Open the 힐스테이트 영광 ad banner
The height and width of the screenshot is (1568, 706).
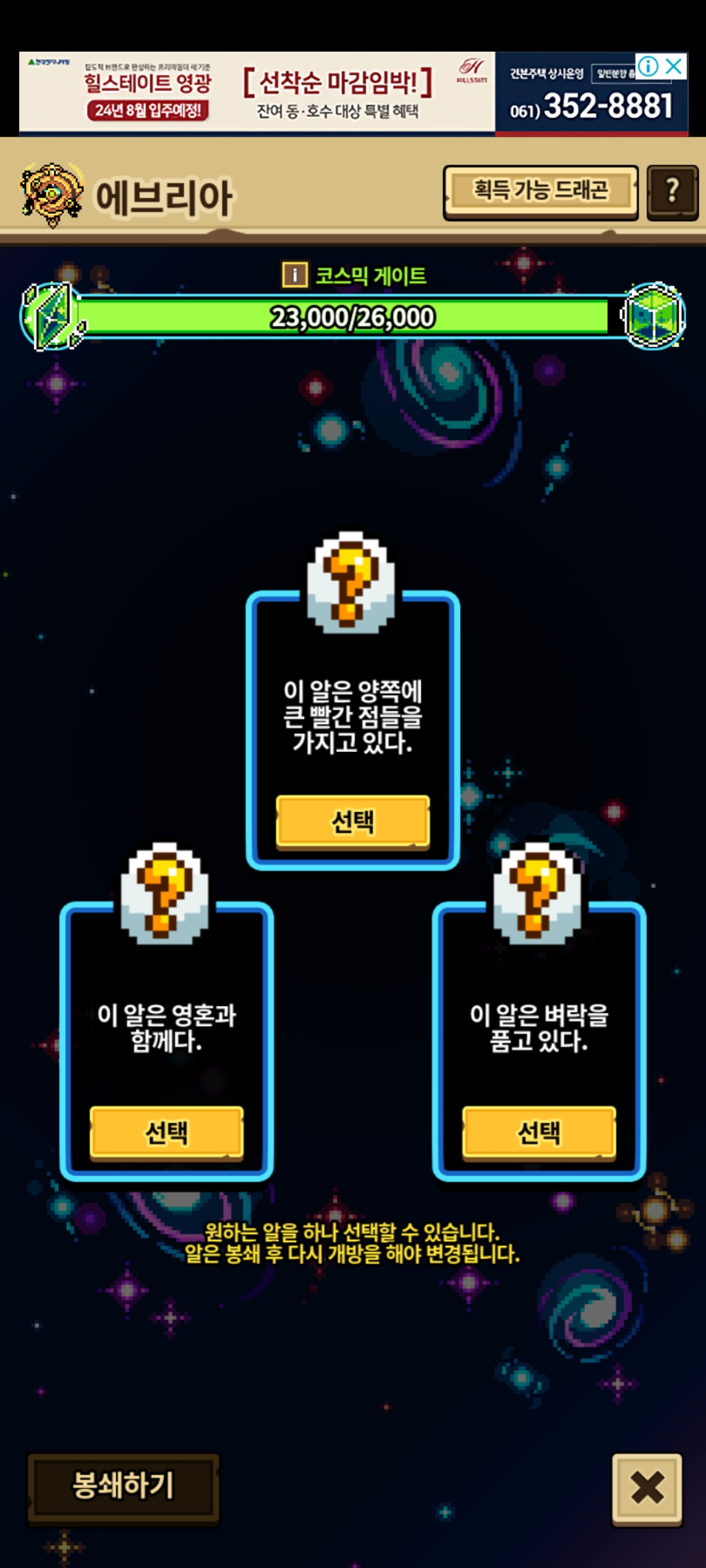tap(353, 93)
